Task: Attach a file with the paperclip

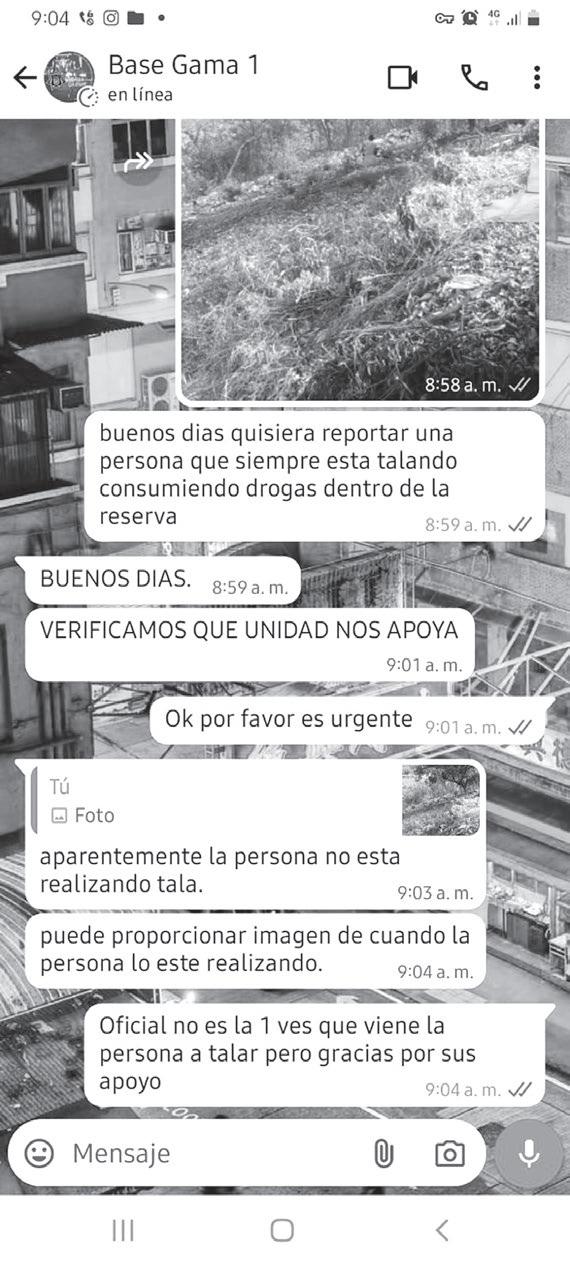Action: tap(383, 1153)
